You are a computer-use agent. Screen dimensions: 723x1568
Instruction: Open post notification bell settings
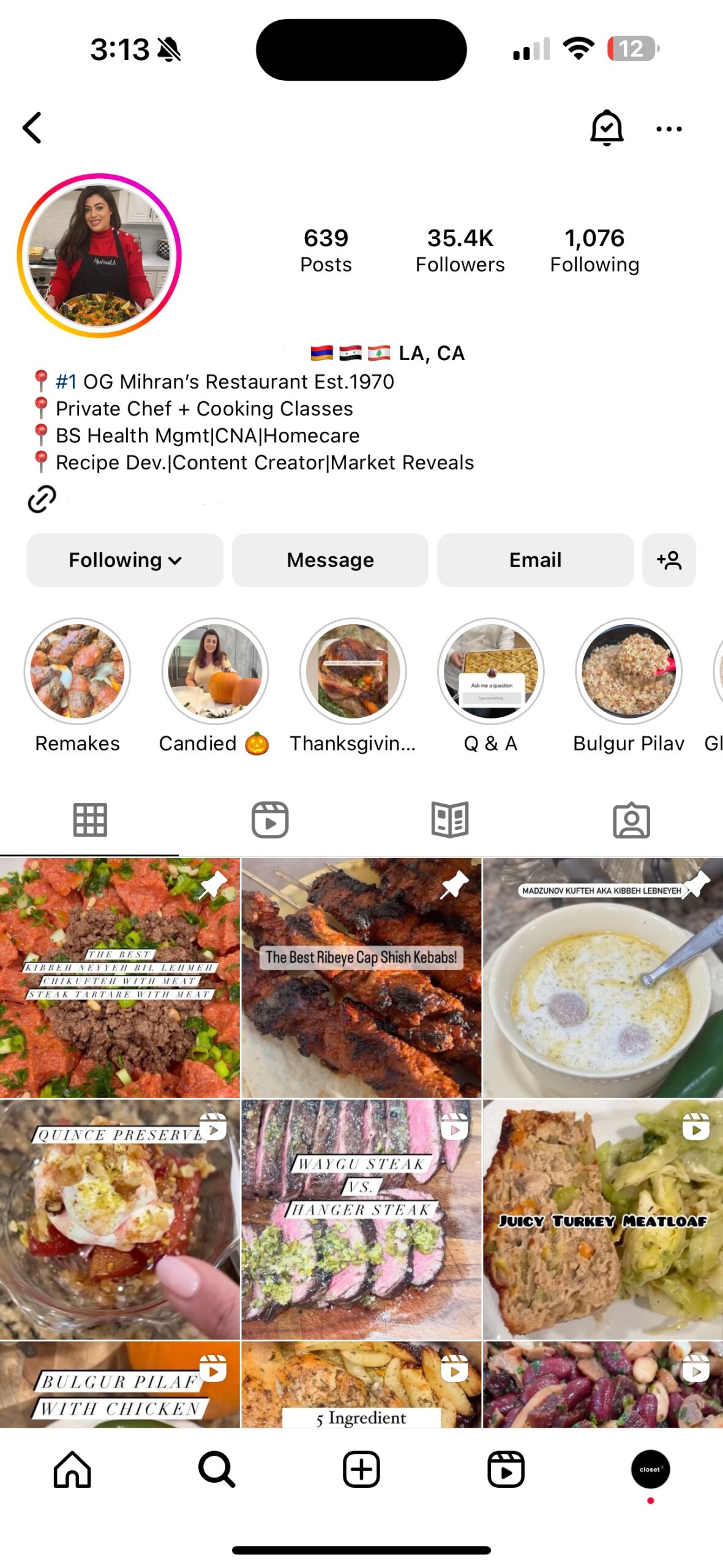(x=605, y=128)
